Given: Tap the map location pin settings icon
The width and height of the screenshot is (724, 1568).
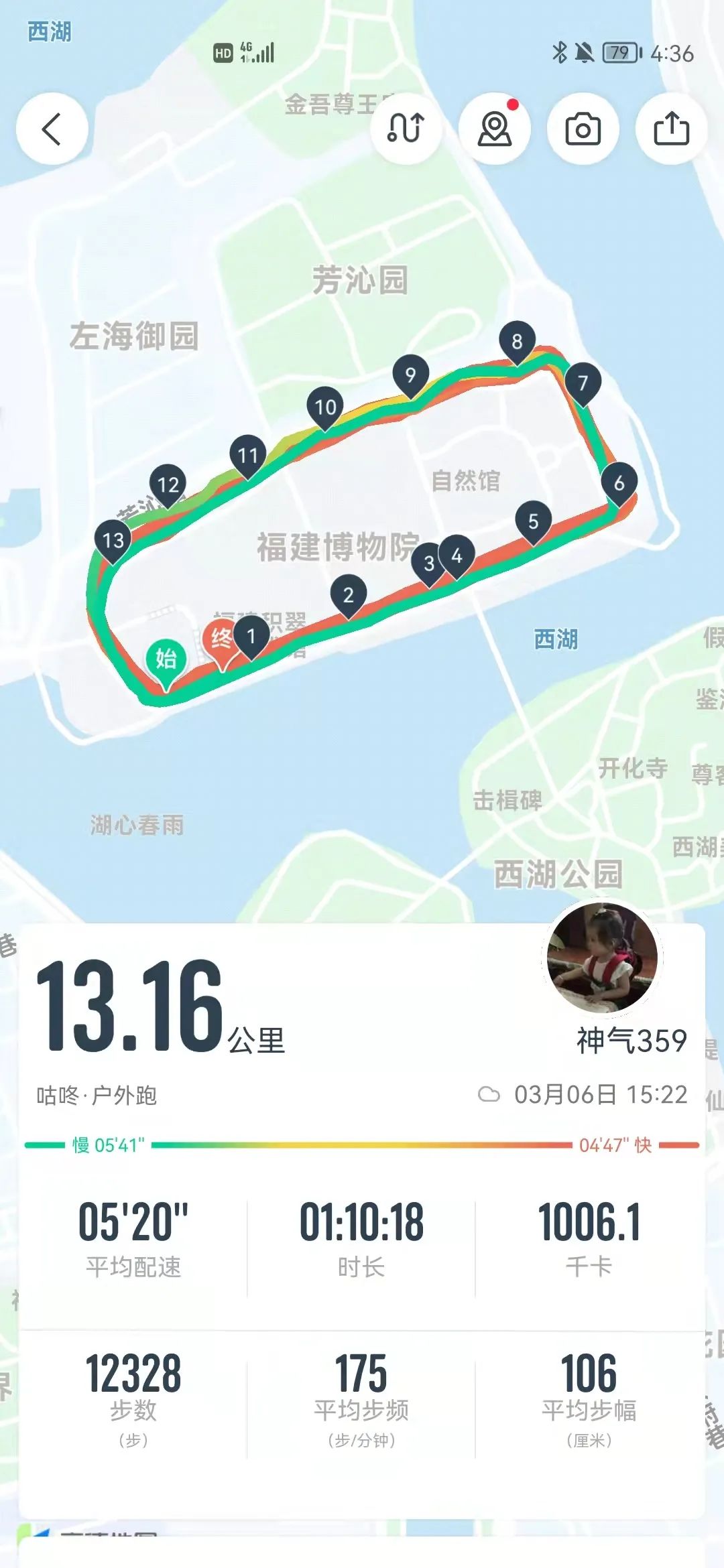Looking at the screenshot, I should click(x=495, y=129).
